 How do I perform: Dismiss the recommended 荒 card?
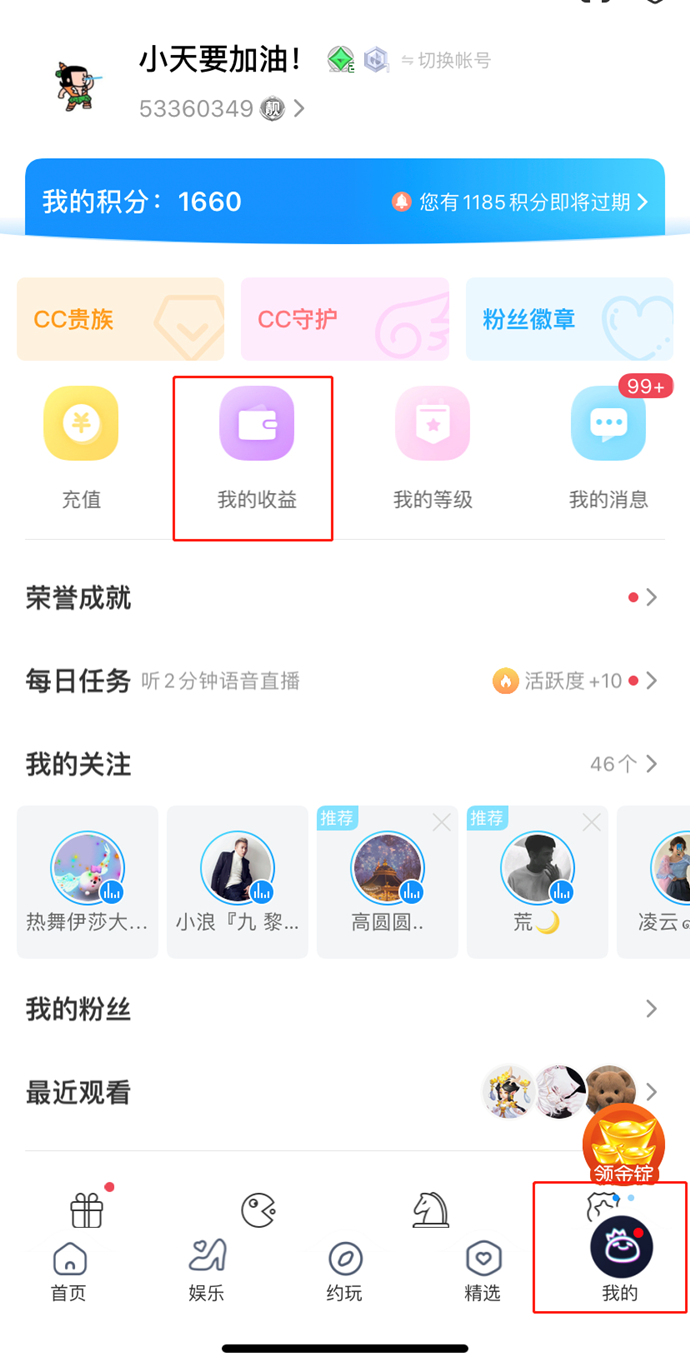tap(591, 822)
